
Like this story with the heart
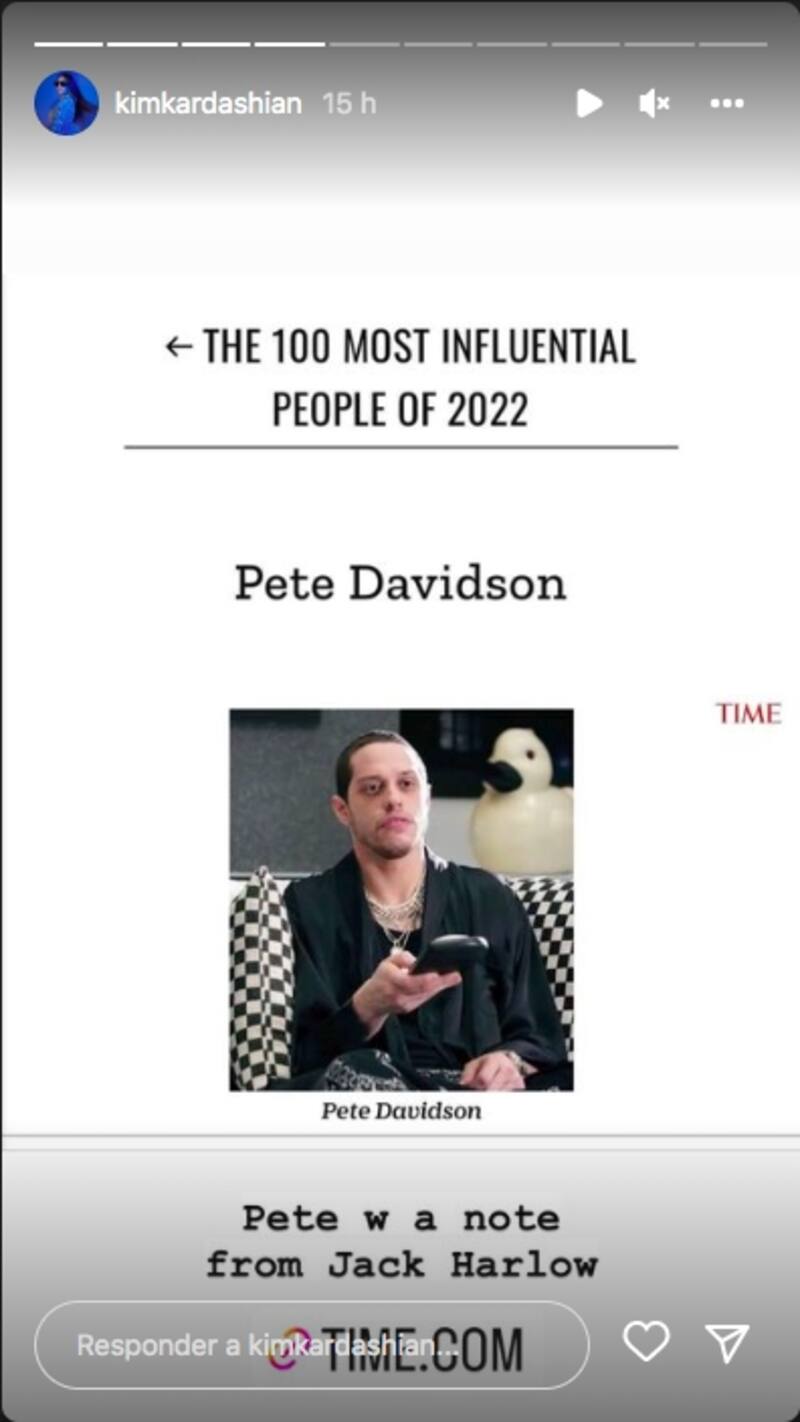pyautogui.click(x=646, y=1341)
